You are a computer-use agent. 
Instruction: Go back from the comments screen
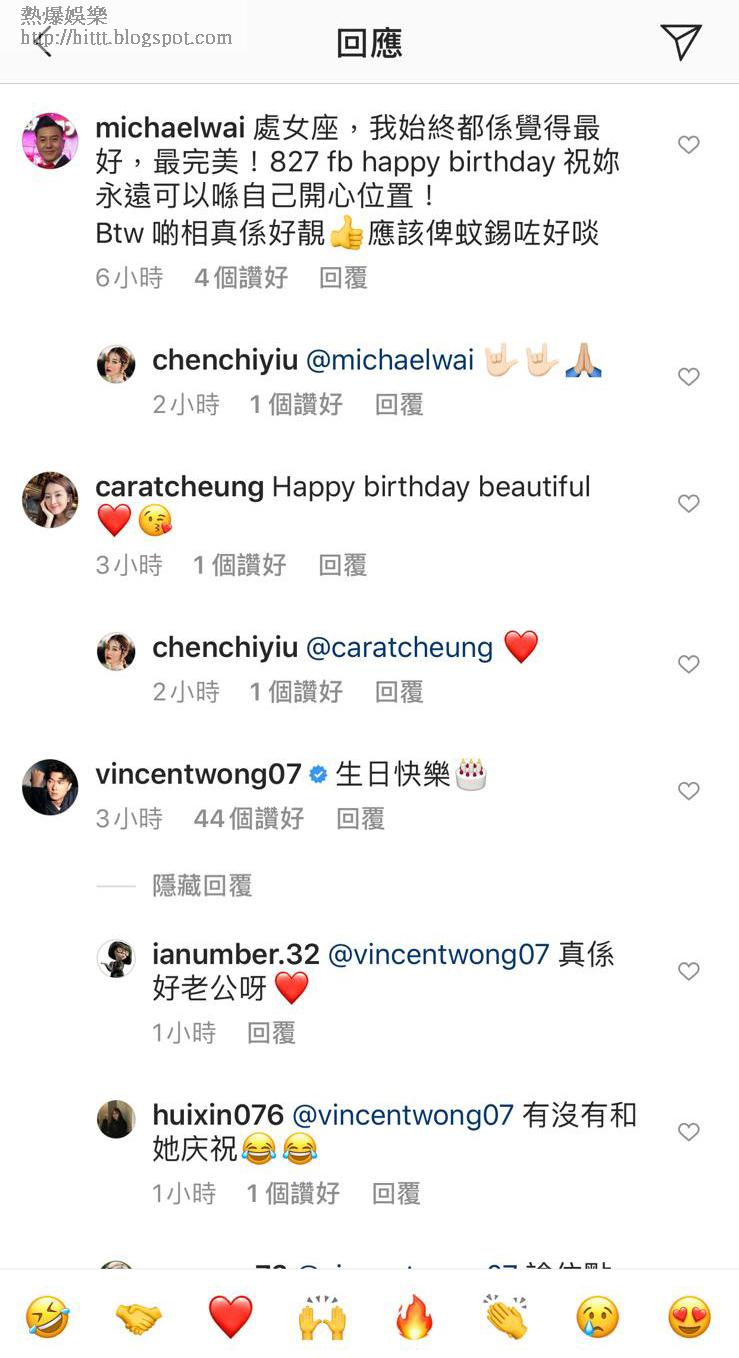[42, 43]
